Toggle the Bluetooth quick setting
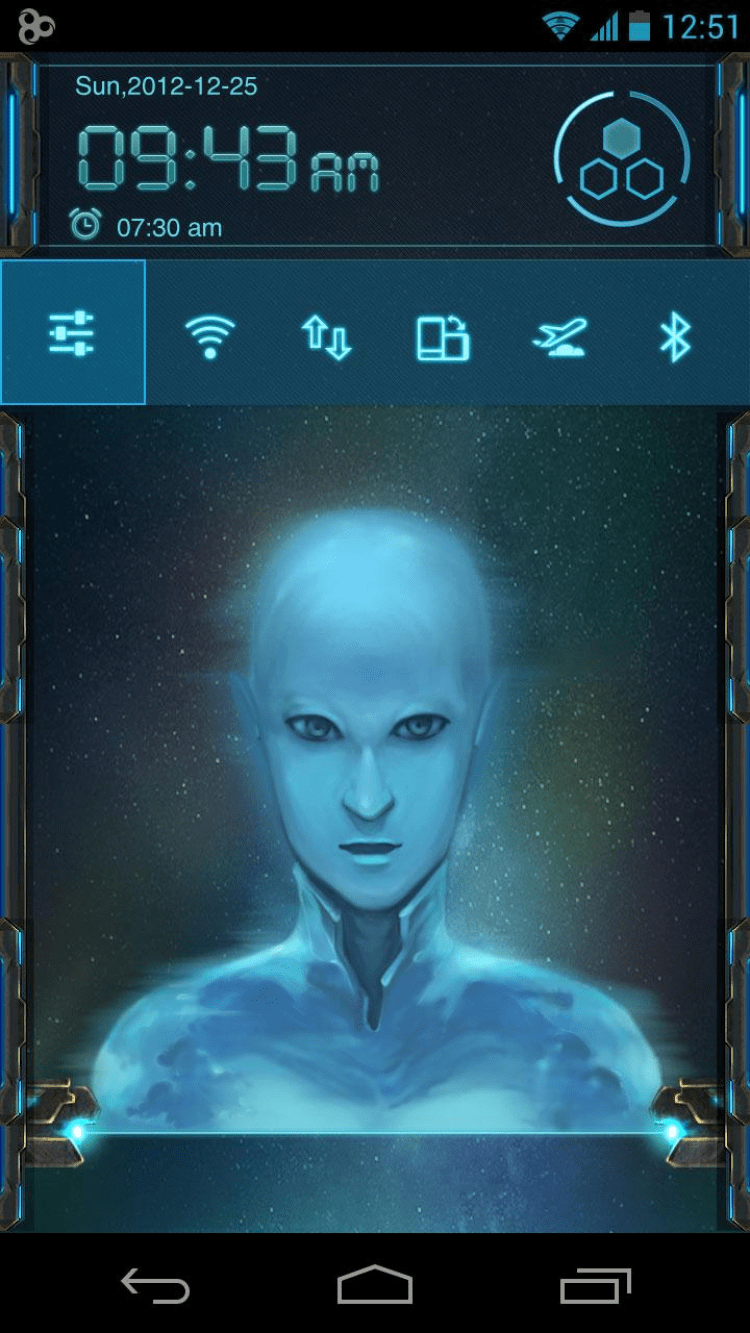This screenshot has height=1333, width=750. click(675, 337)
